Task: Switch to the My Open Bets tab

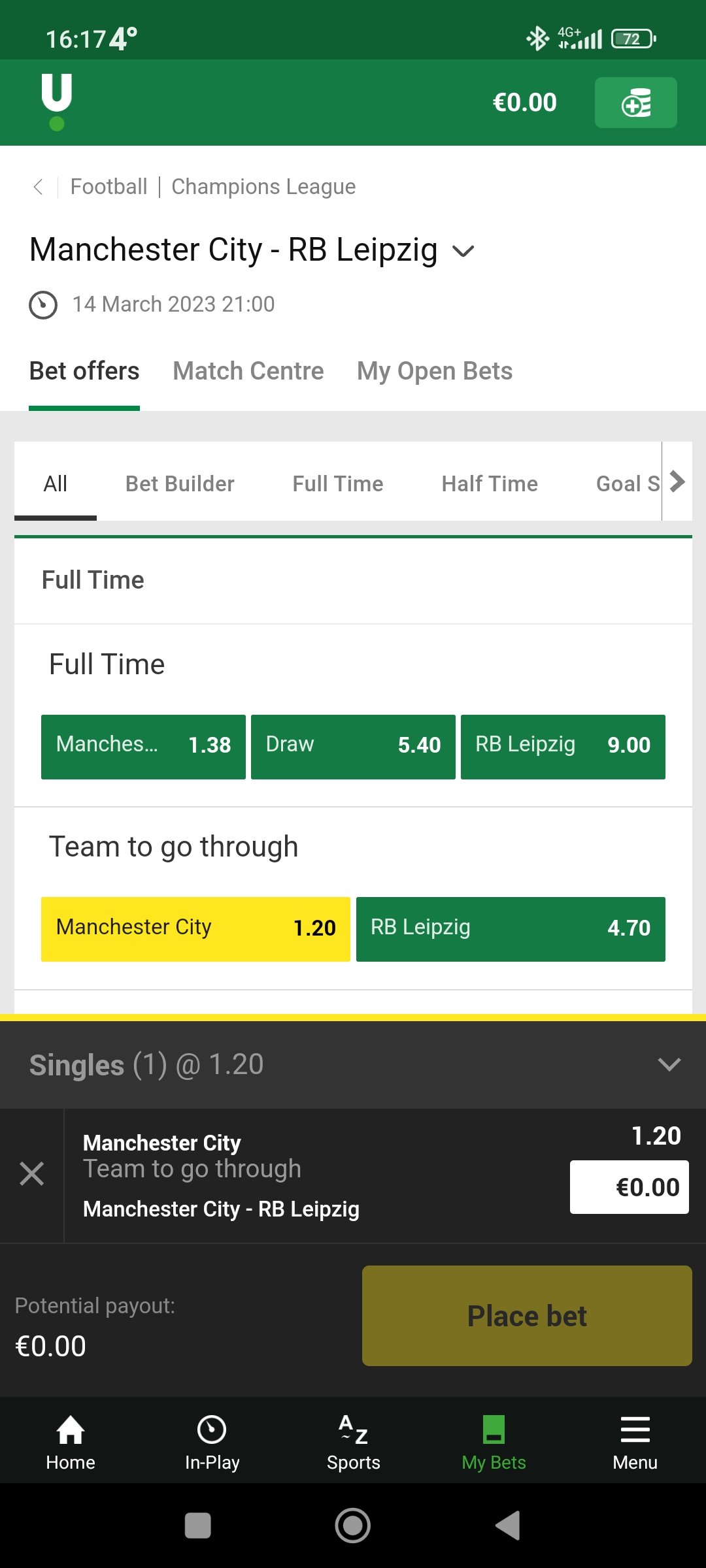Action: coord(435,371)
